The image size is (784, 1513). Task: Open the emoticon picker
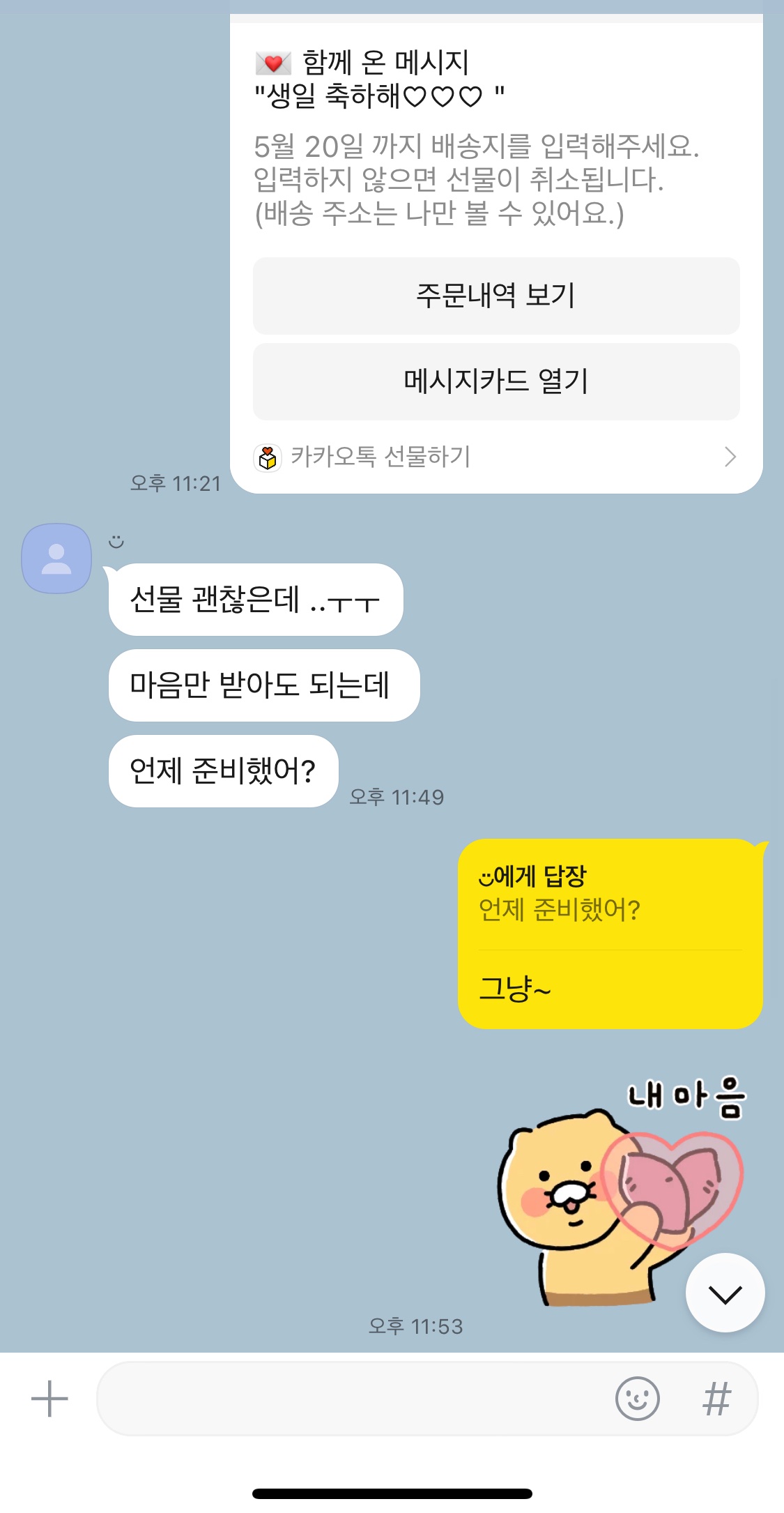(637, 1398)
